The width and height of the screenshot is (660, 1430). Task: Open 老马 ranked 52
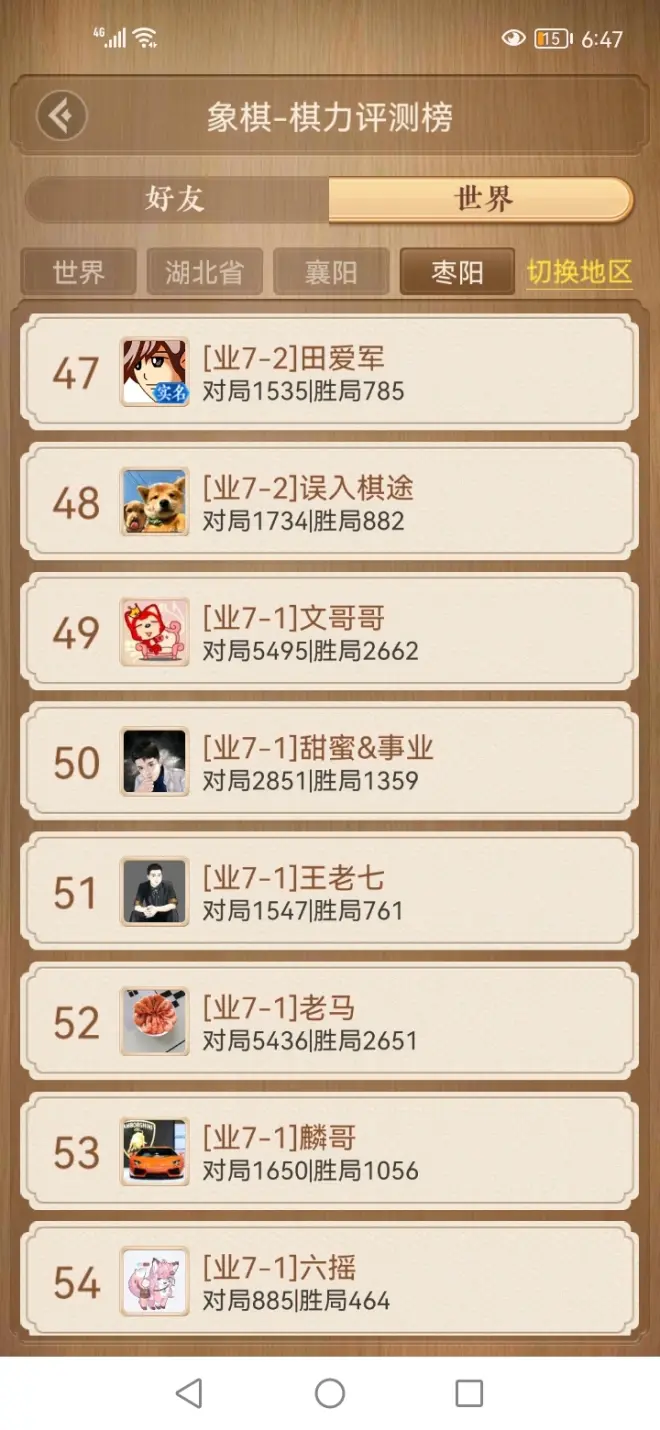point(330,1023)
